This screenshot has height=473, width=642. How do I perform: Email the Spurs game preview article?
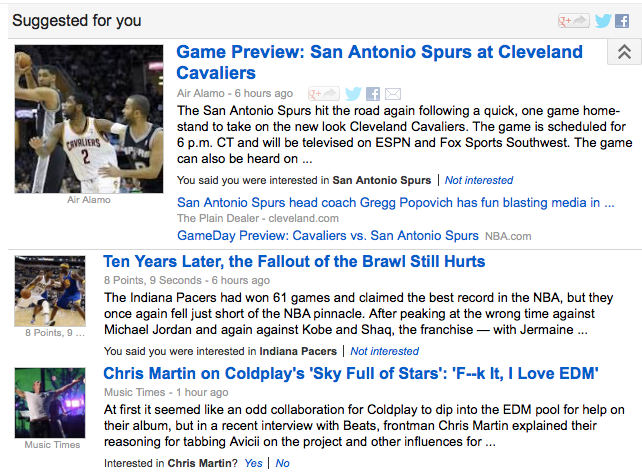pos(393,94)
